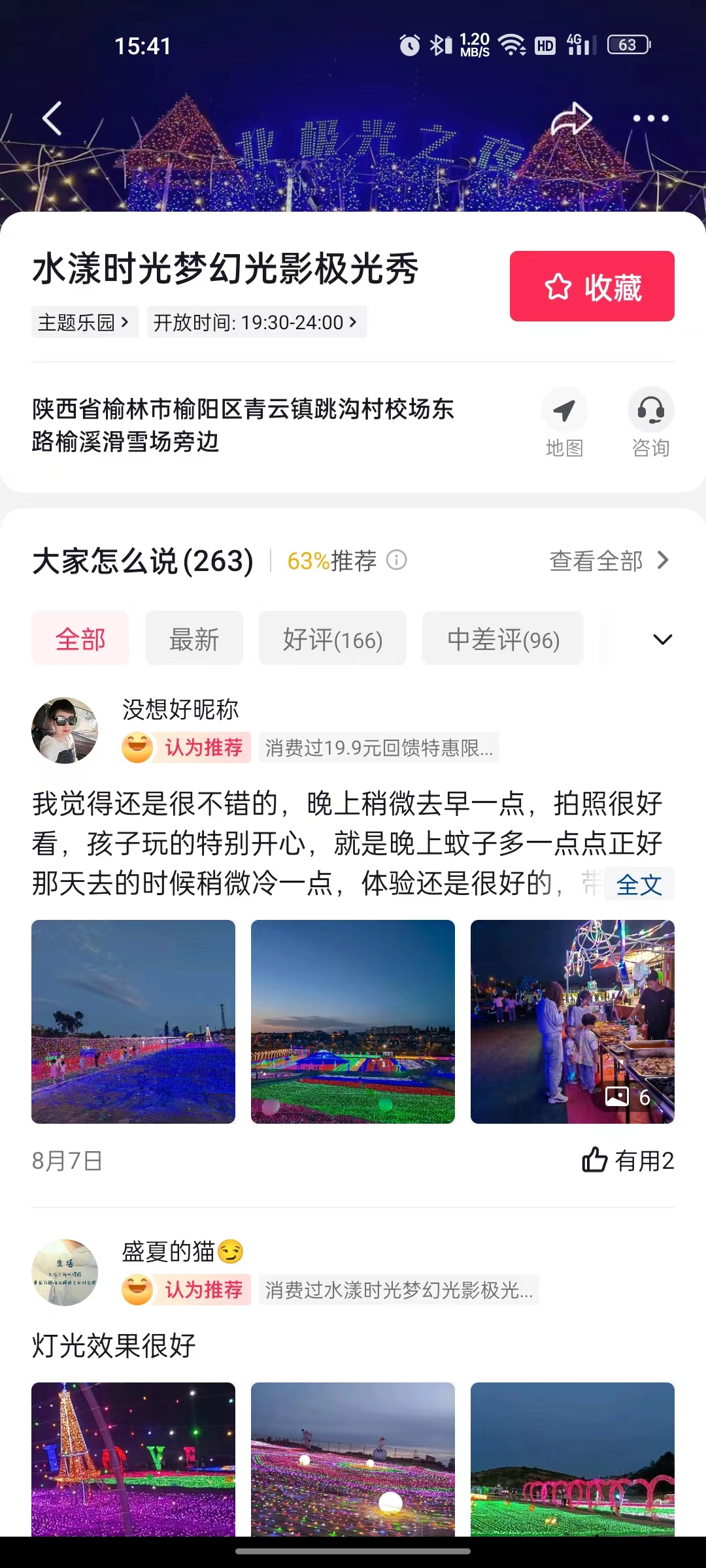
Task: Tap the three-dot more options icon
Action: click(649, 118)
